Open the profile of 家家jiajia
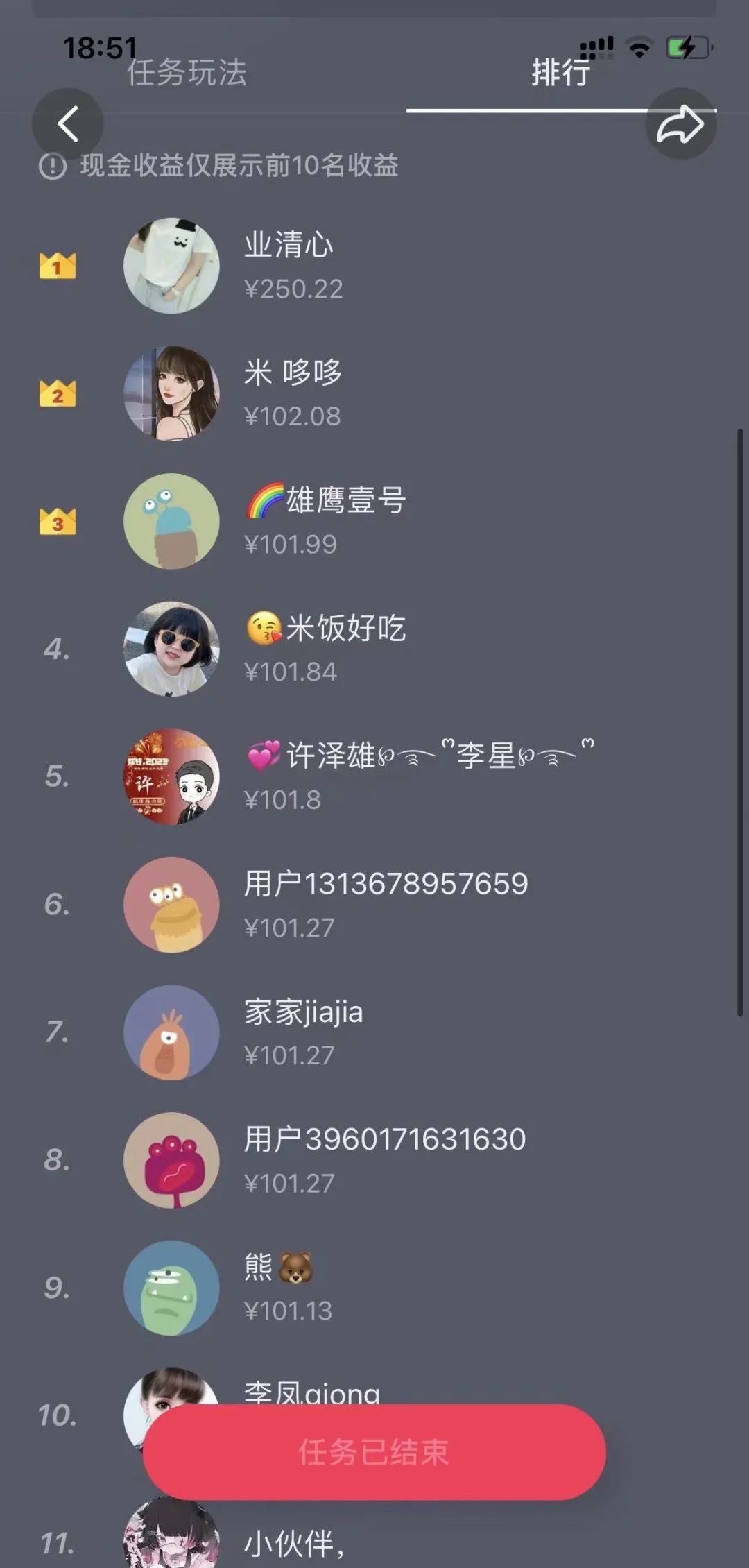Screen dimensions: 749x1568 click(x=171, y=1032)
